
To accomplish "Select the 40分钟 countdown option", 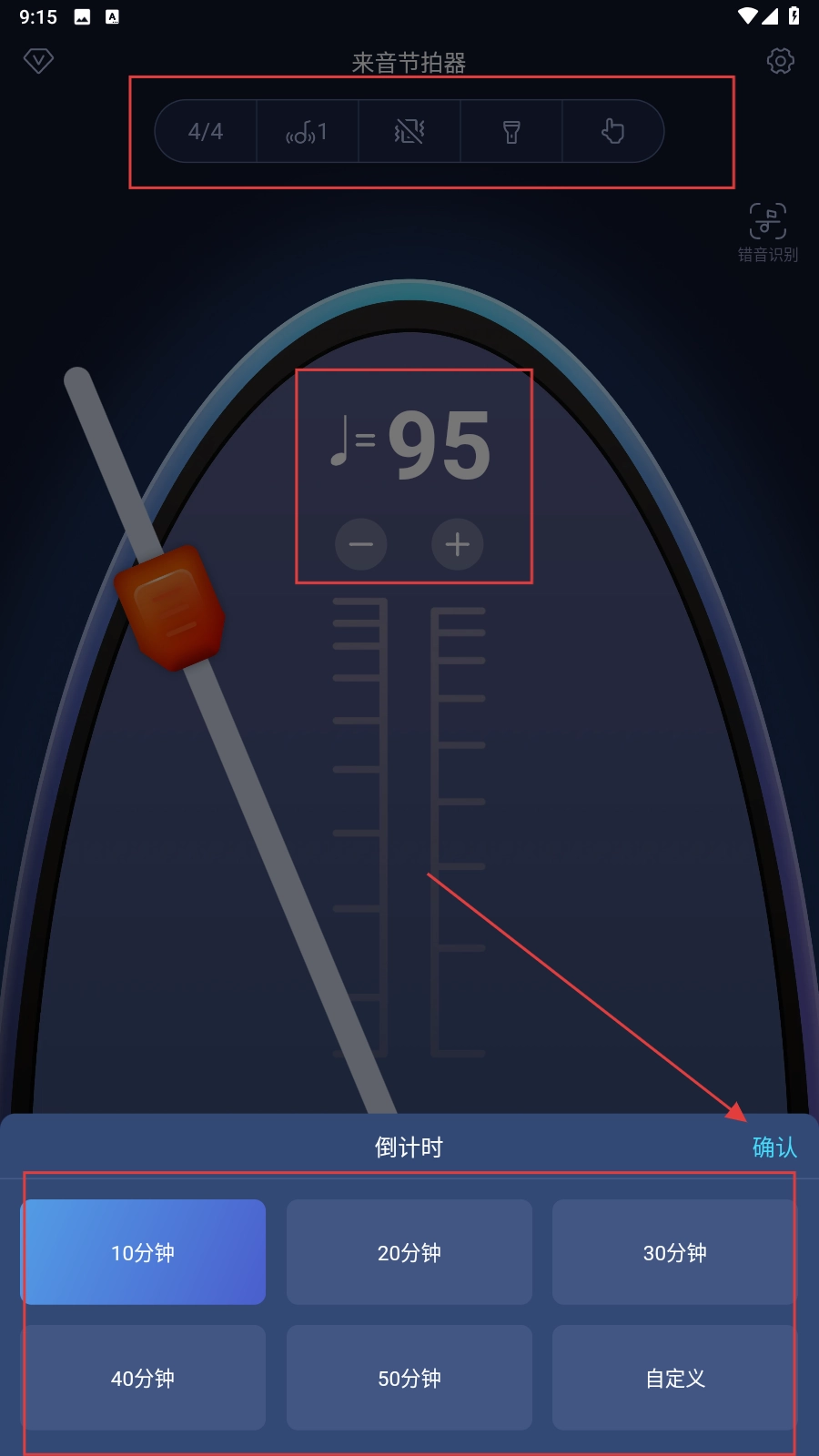I will [x=143, y=1378].
